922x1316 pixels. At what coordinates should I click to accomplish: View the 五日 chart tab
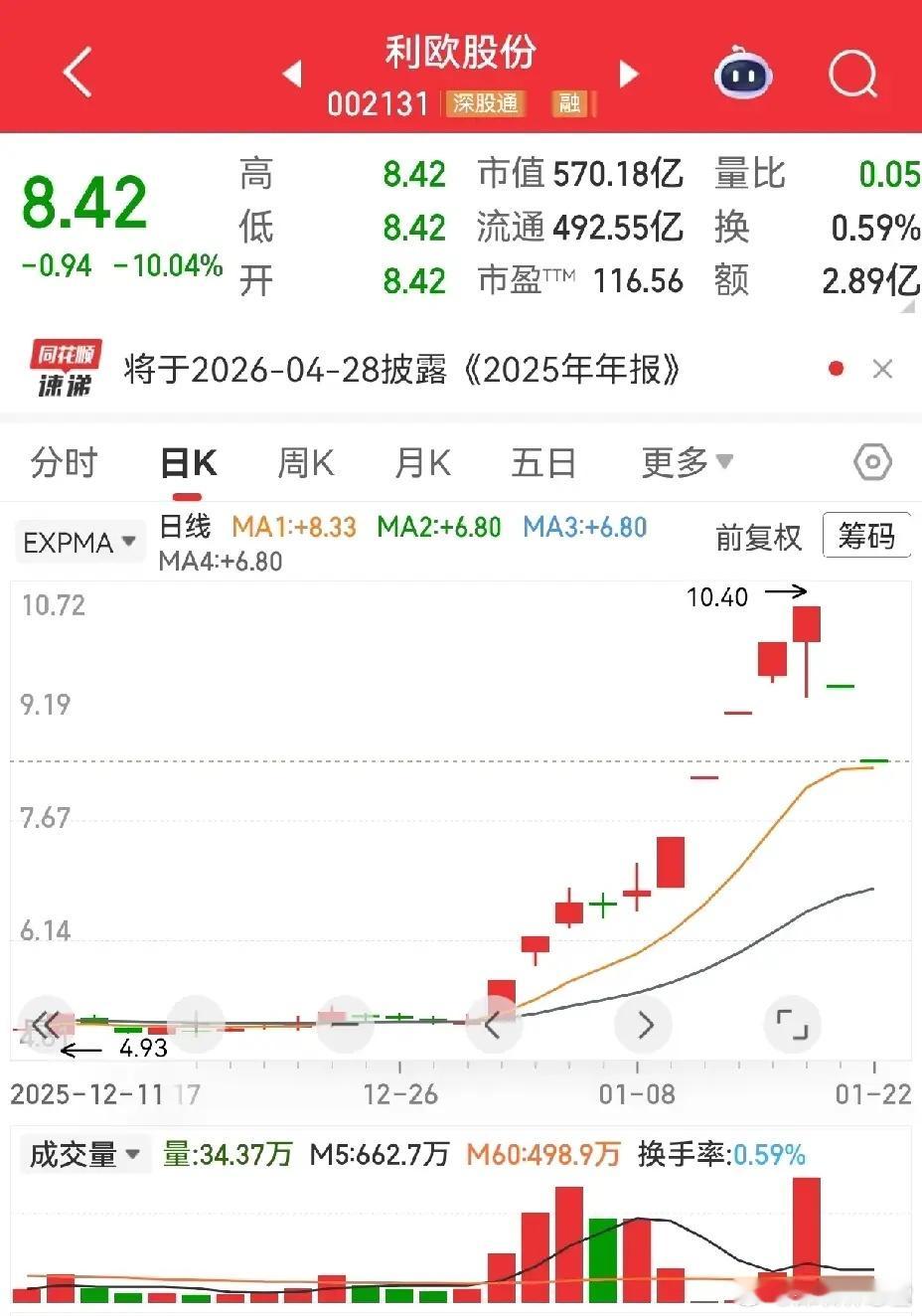pos(542,463)
